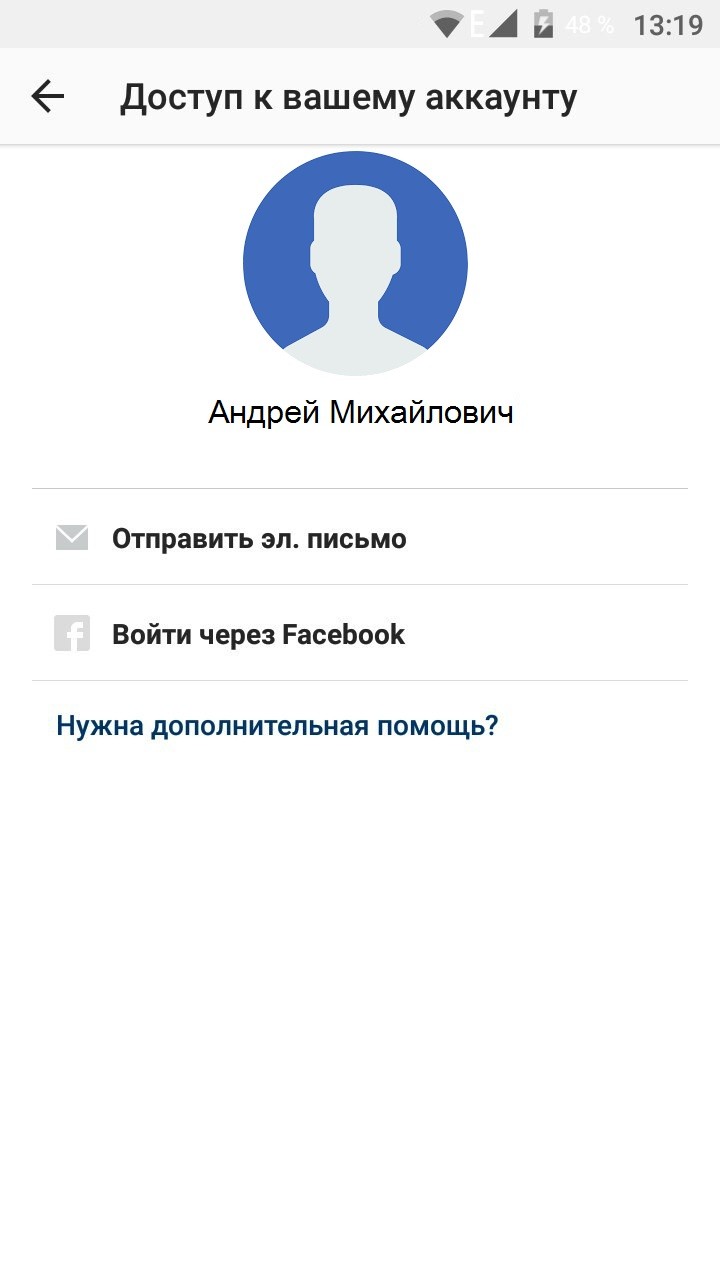Image resolution: width=720 pixels, height=1280 pixels.
Task: Choose Отправить эл. письмо option
Action: [x=360, y=538]
